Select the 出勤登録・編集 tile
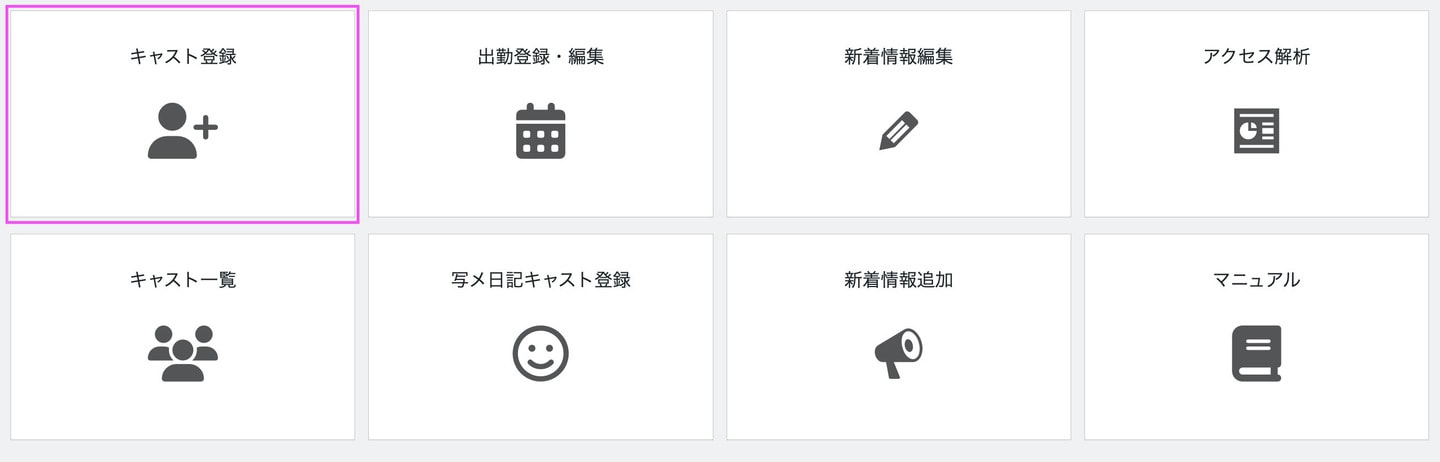The height and width of the screenshot is (462, 1440). pyautogui.click(x=540, y=114)
